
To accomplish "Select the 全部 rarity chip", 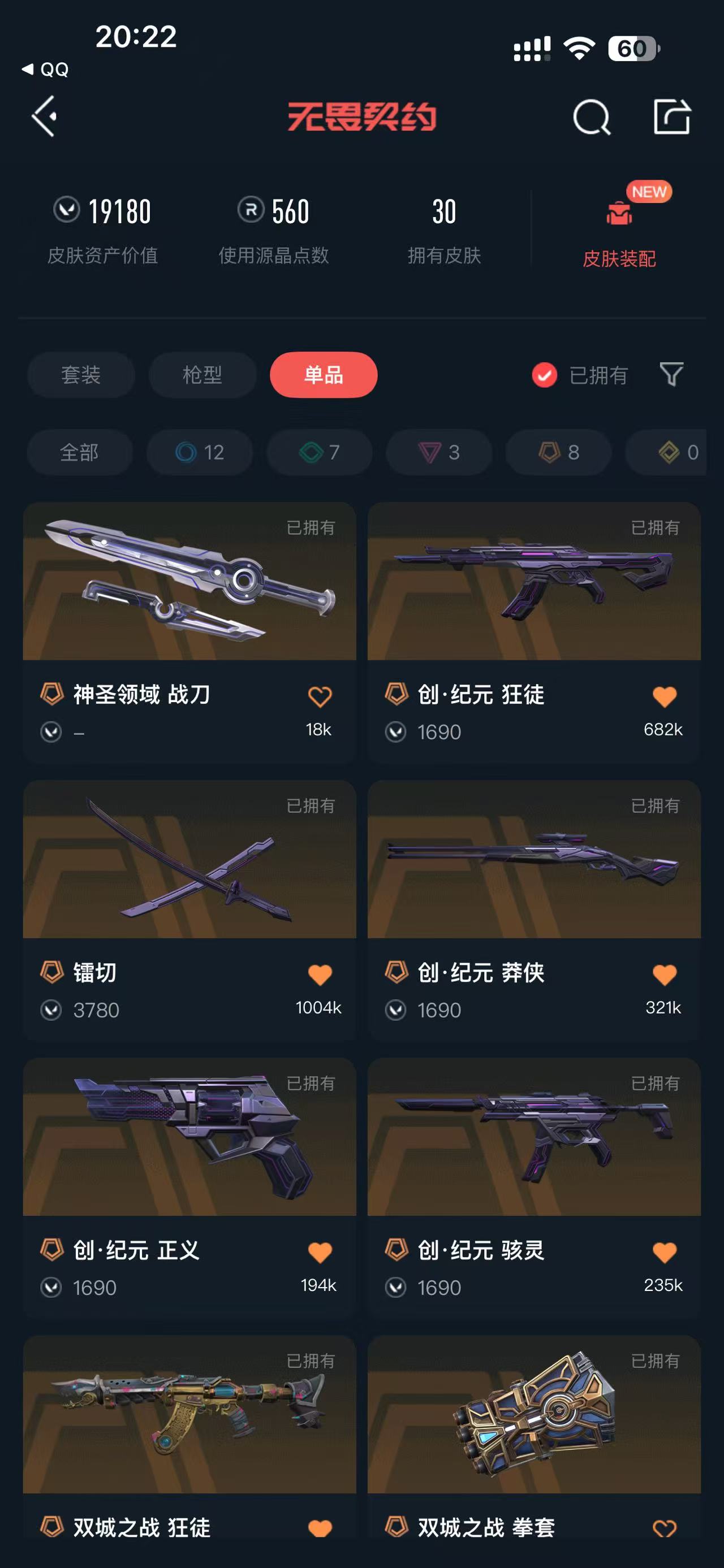I will point(79,452).
